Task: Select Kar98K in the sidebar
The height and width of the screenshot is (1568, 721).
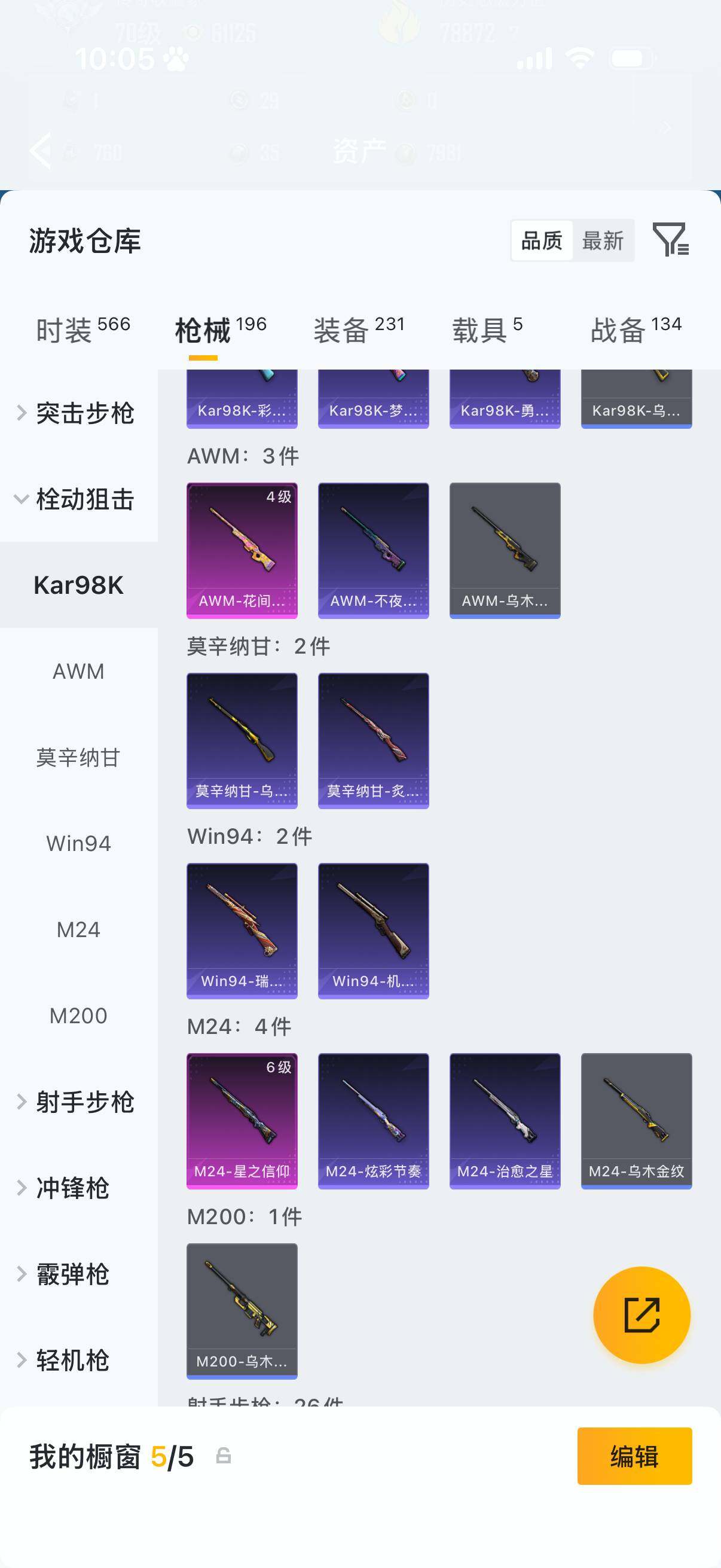Action: (78, 585)
